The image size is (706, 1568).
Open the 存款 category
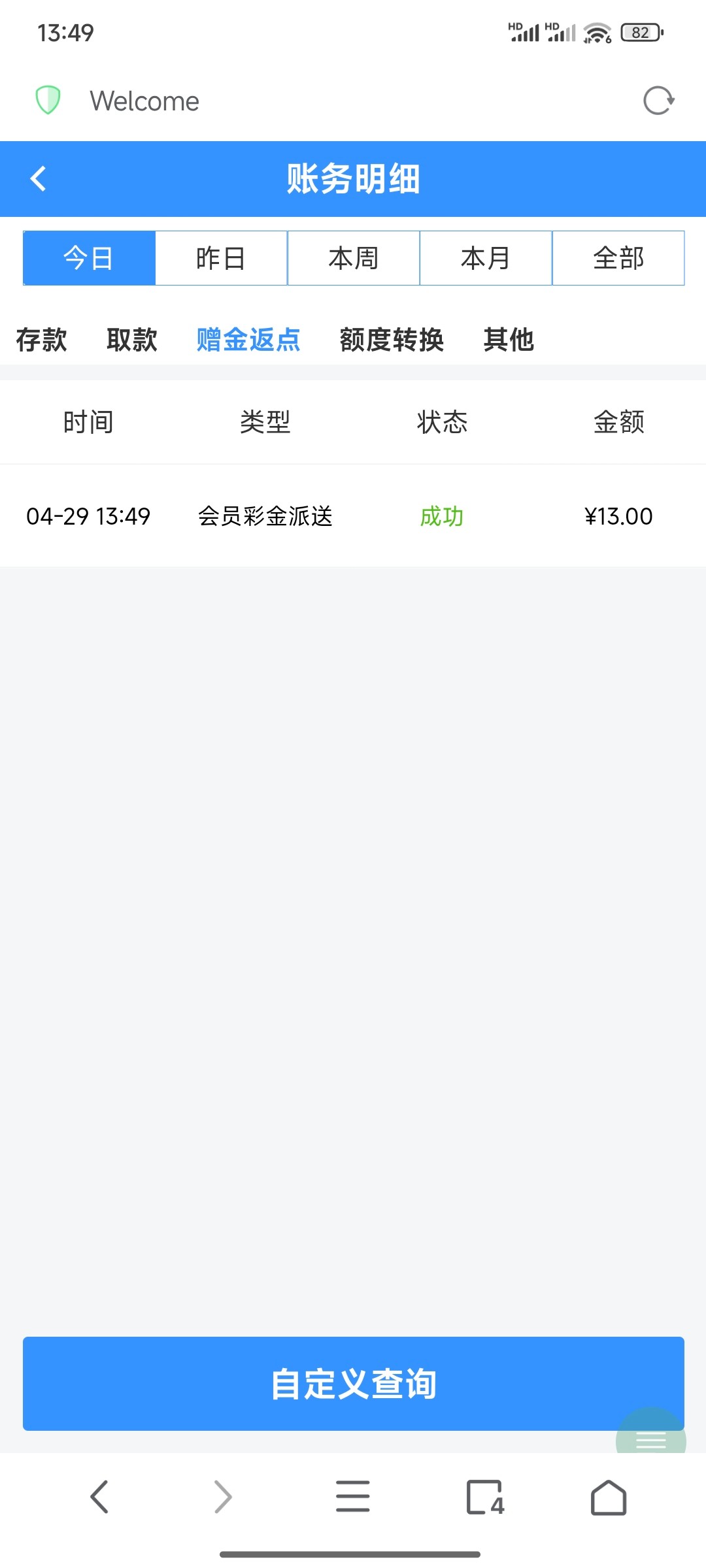[41, 340]
